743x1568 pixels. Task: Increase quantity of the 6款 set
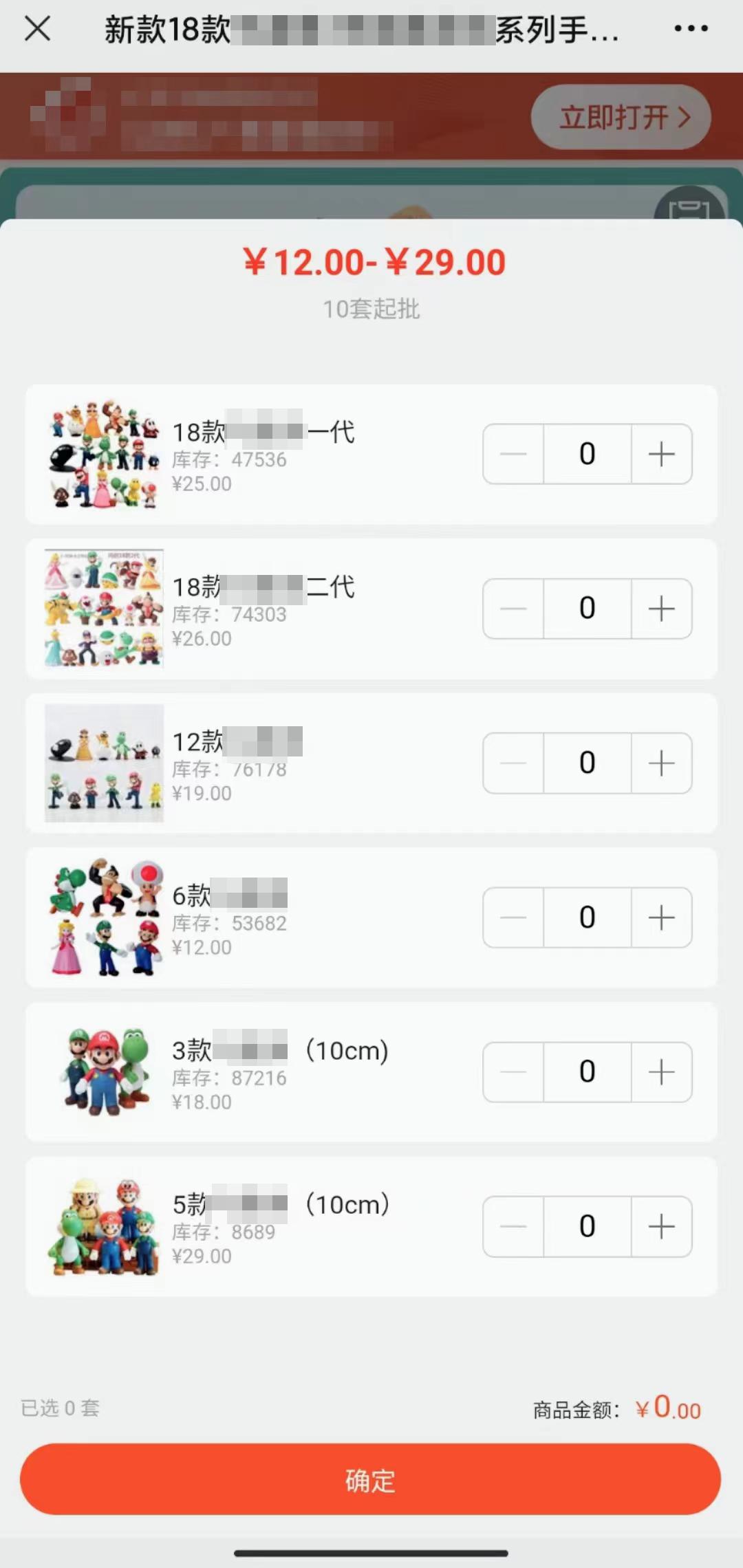pos(660,917)
